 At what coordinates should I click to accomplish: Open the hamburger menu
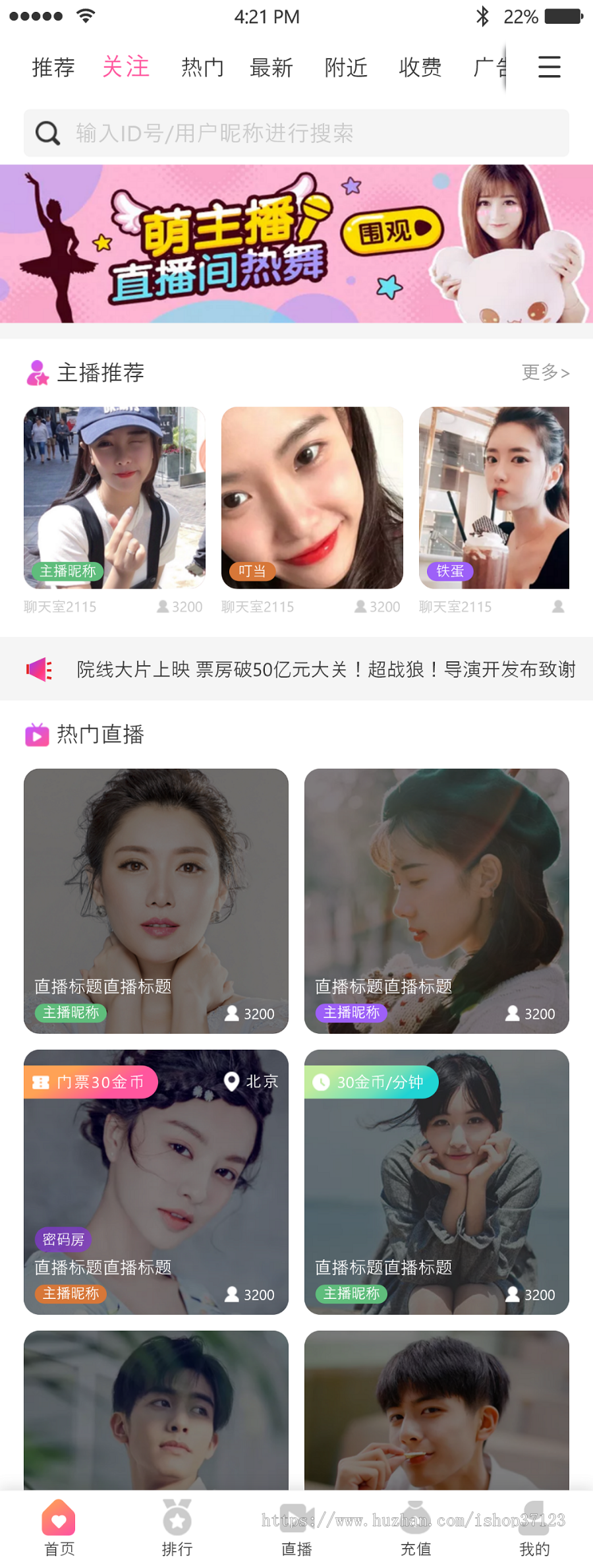click(x=549, y=67)
